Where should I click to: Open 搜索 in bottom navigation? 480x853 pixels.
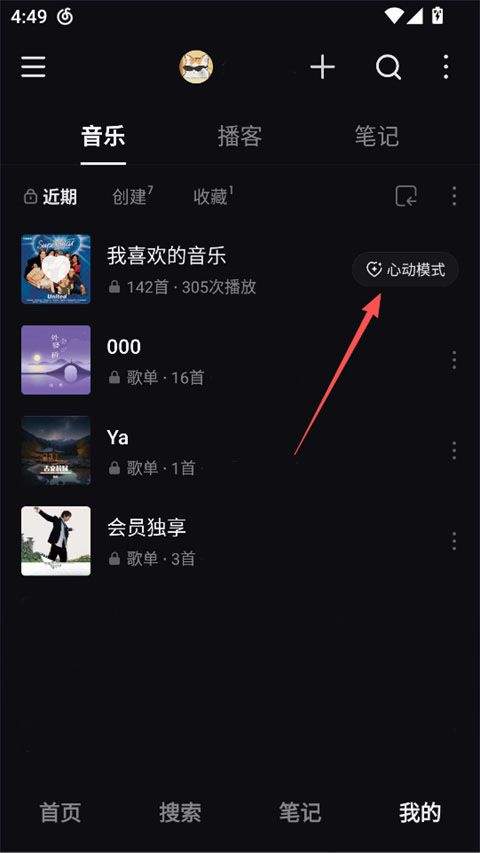(180, 812)
